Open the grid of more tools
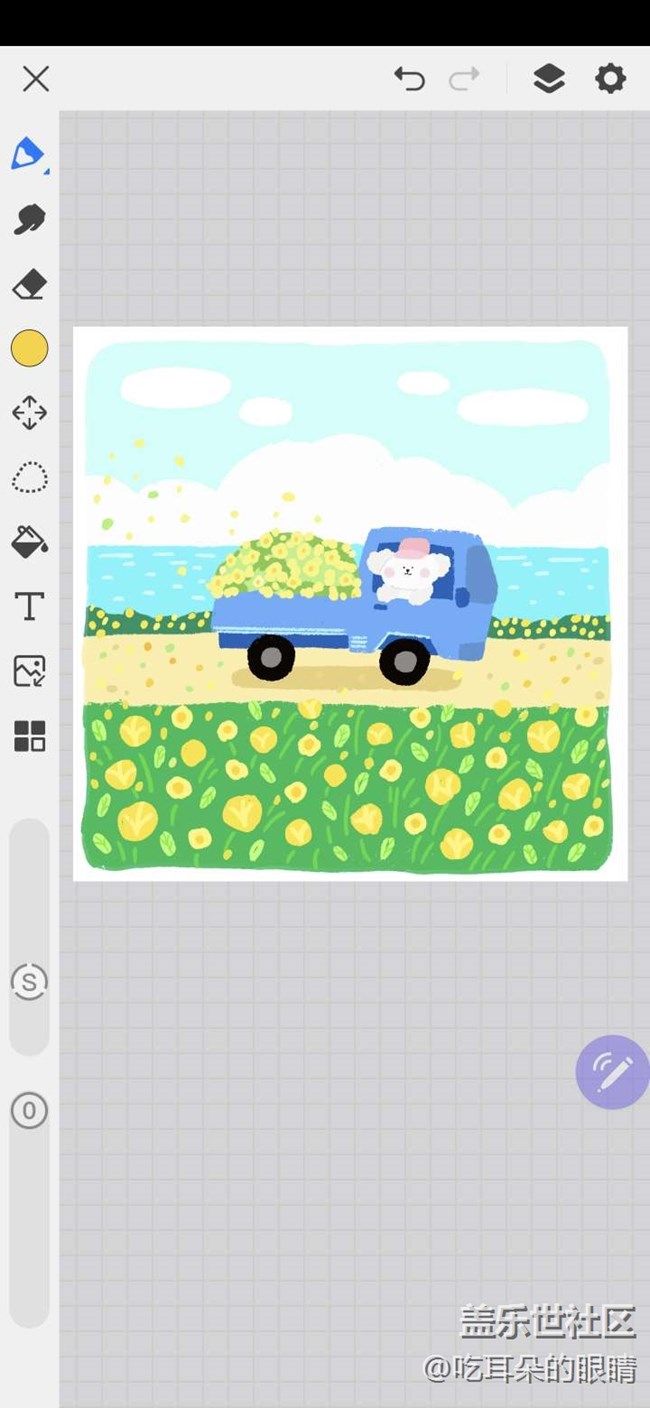 pyautogui.click(x=29, y=736)
